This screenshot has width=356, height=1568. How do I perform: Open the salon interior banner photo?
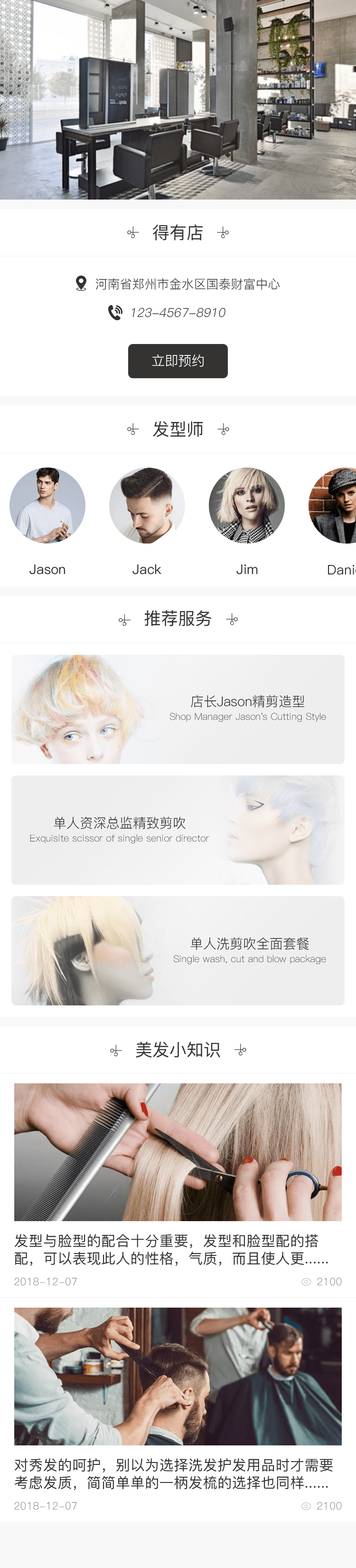(x=178, y=99)
